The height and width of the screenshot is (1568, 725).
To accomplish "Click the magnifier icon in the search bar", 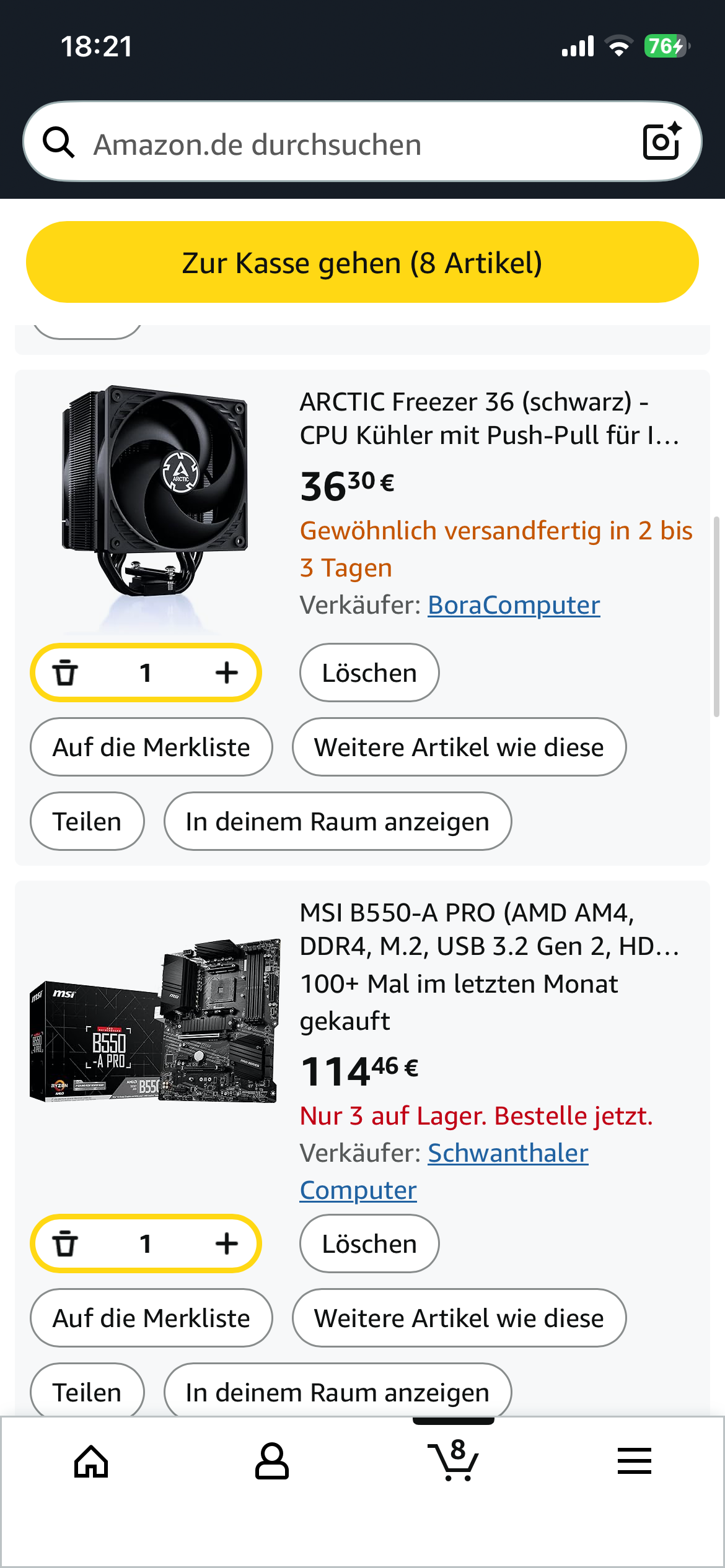I will (x=59, y=143).
